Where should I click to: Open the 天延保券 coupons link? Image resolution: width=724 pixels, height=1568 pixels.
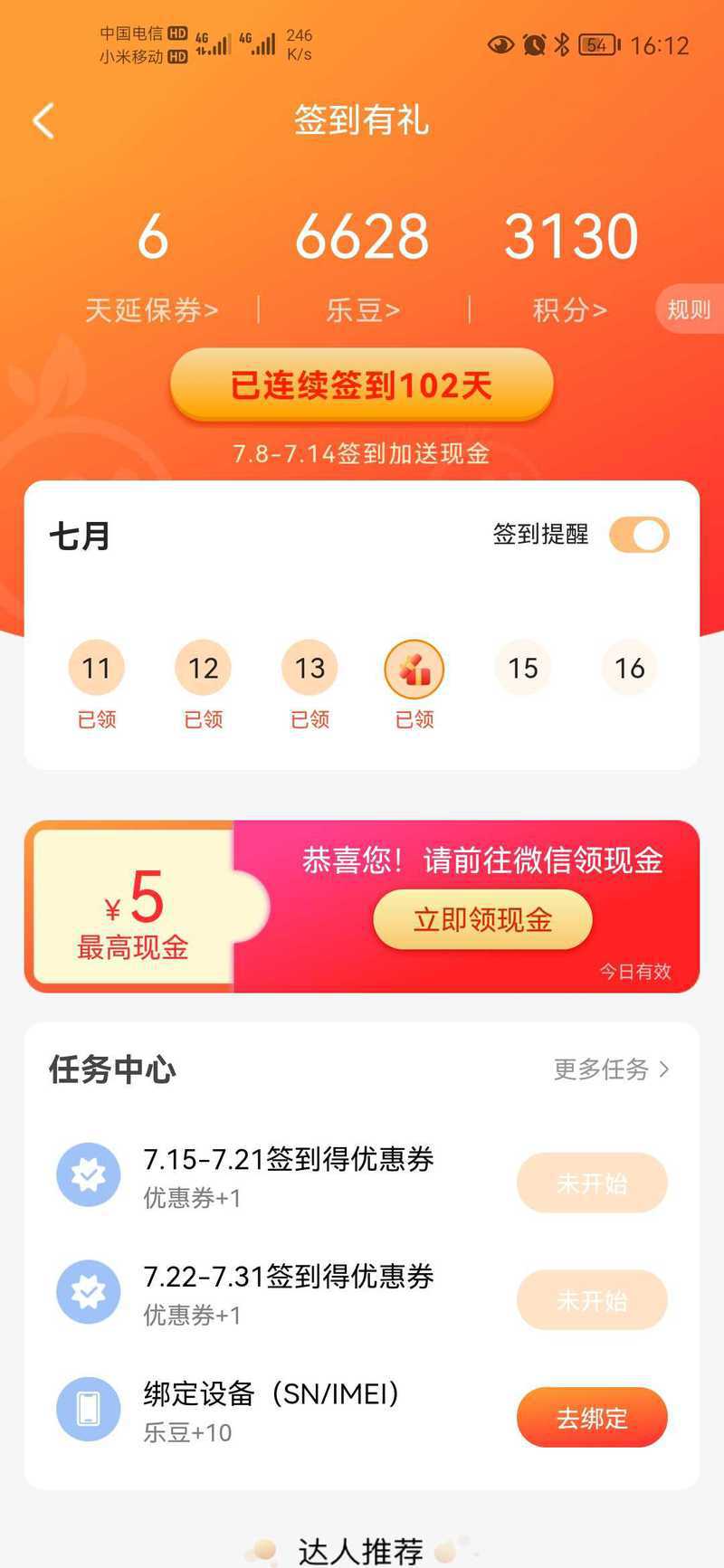pos(152,310)
